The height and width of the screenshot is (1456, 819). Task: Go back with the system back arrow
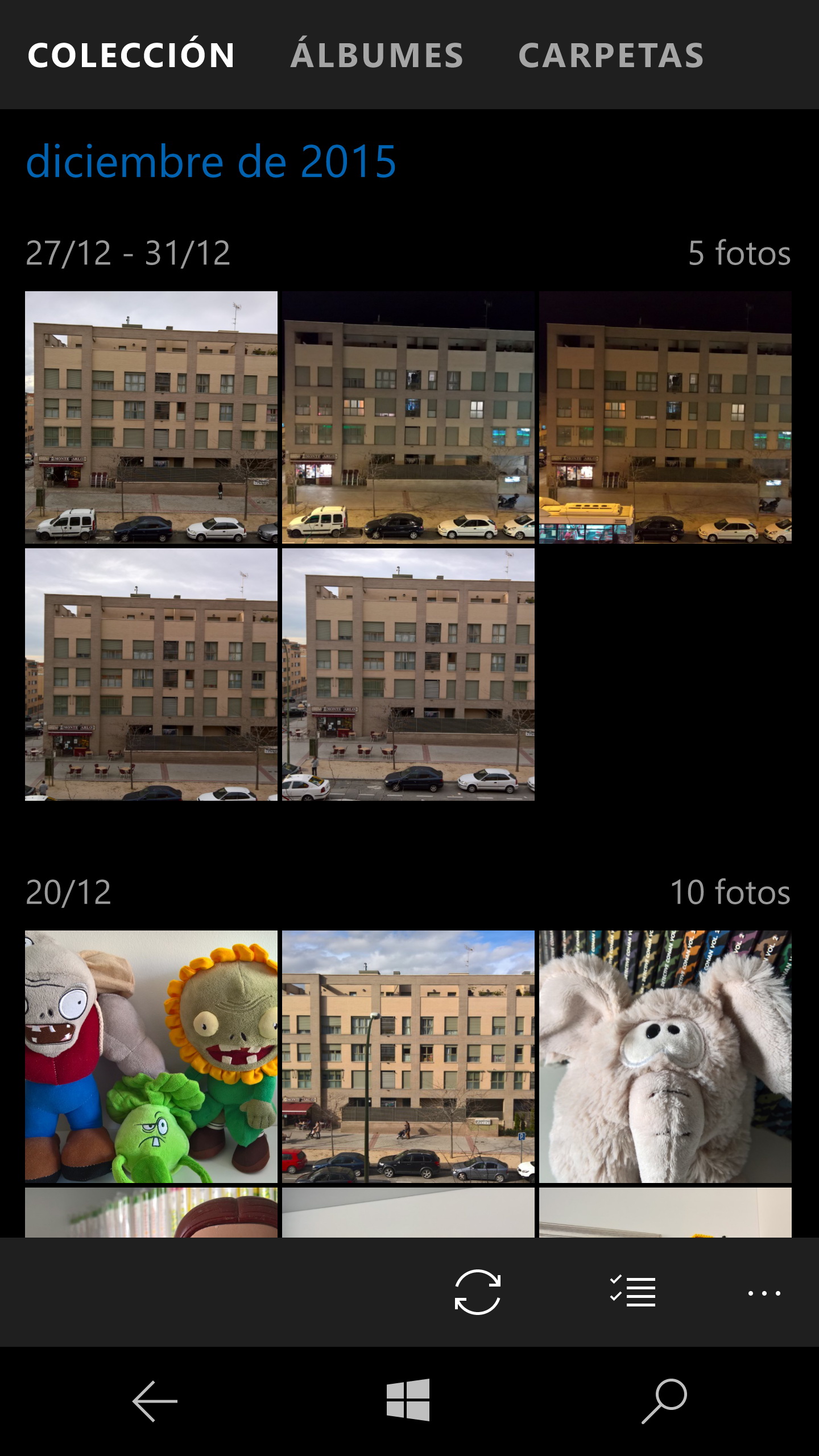tap(155, 1401)
